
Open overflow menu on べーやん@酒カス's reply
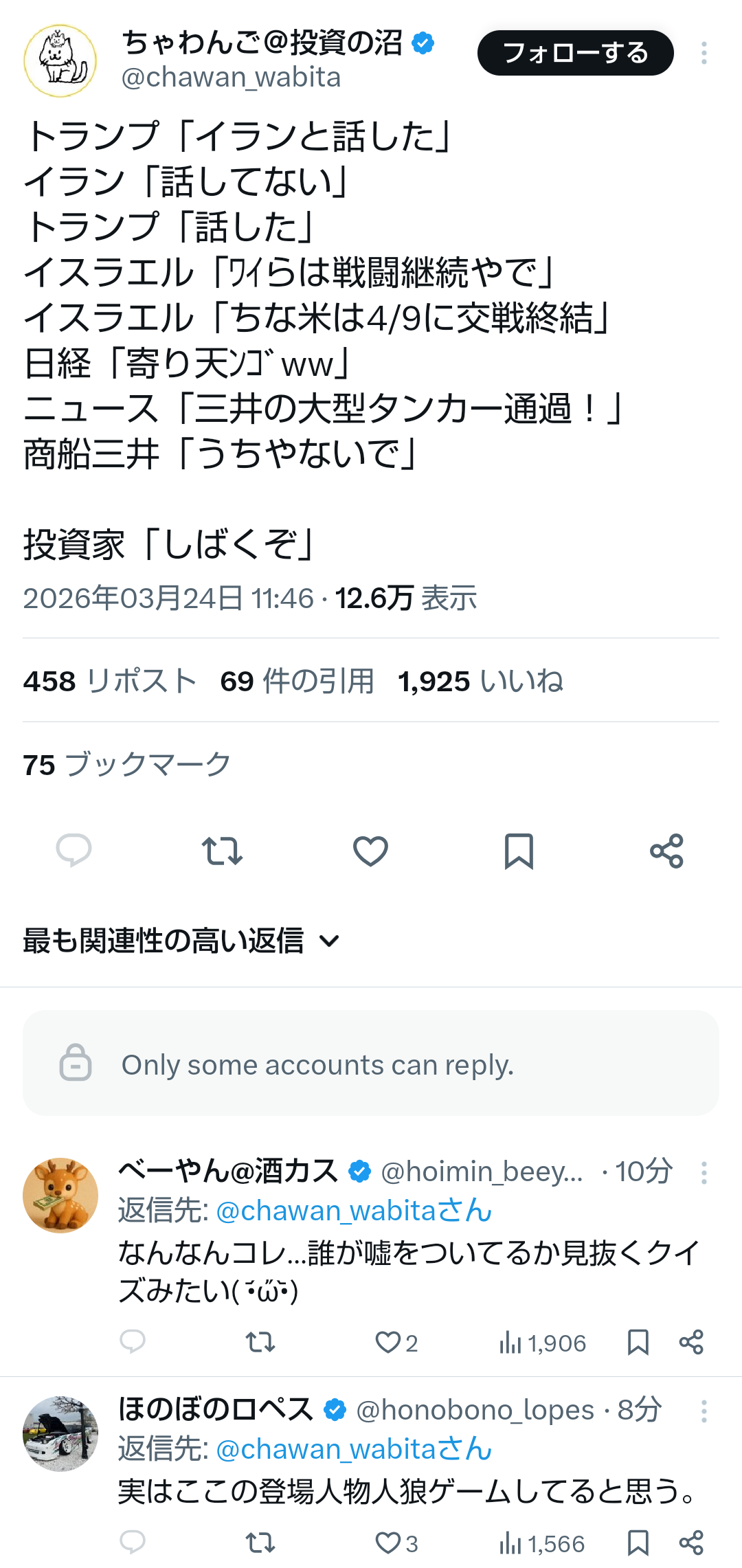click(x=704, y=1172)
